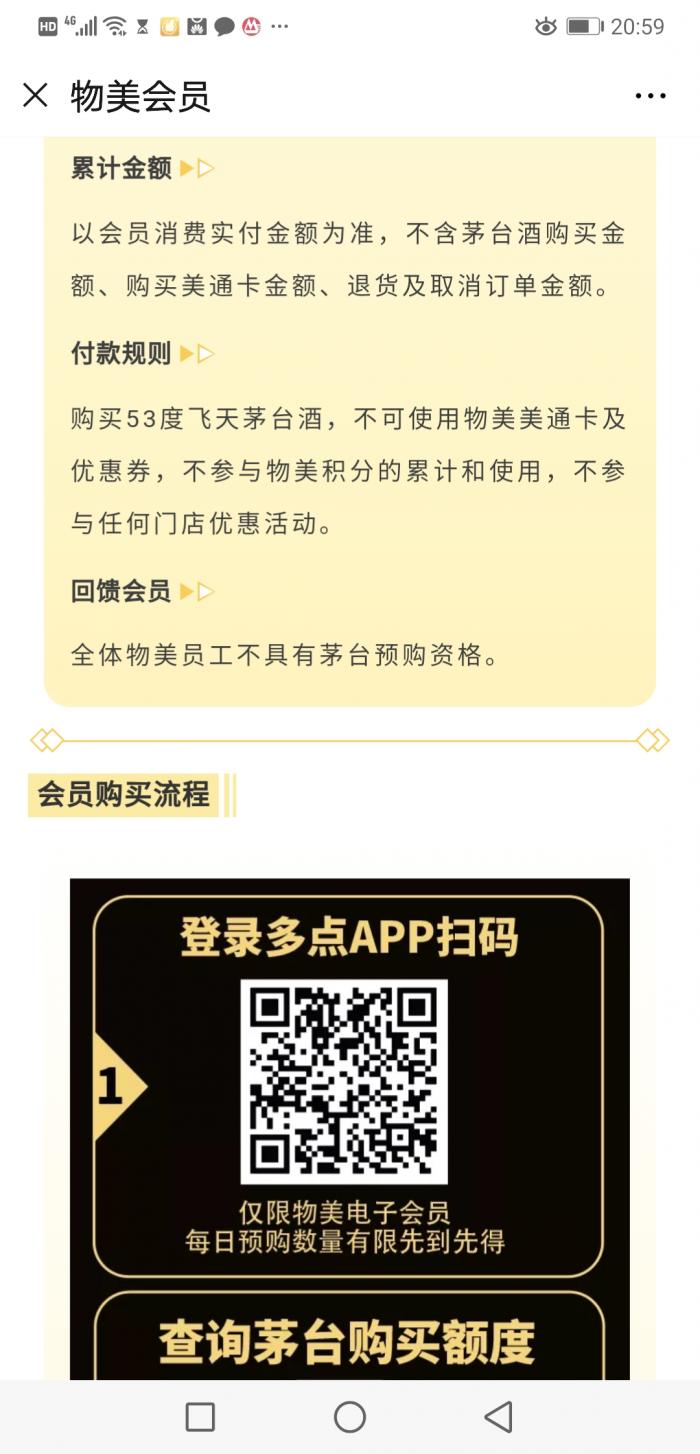
Task: Open the three-dot overflow menu
Action: pos(650,96)
